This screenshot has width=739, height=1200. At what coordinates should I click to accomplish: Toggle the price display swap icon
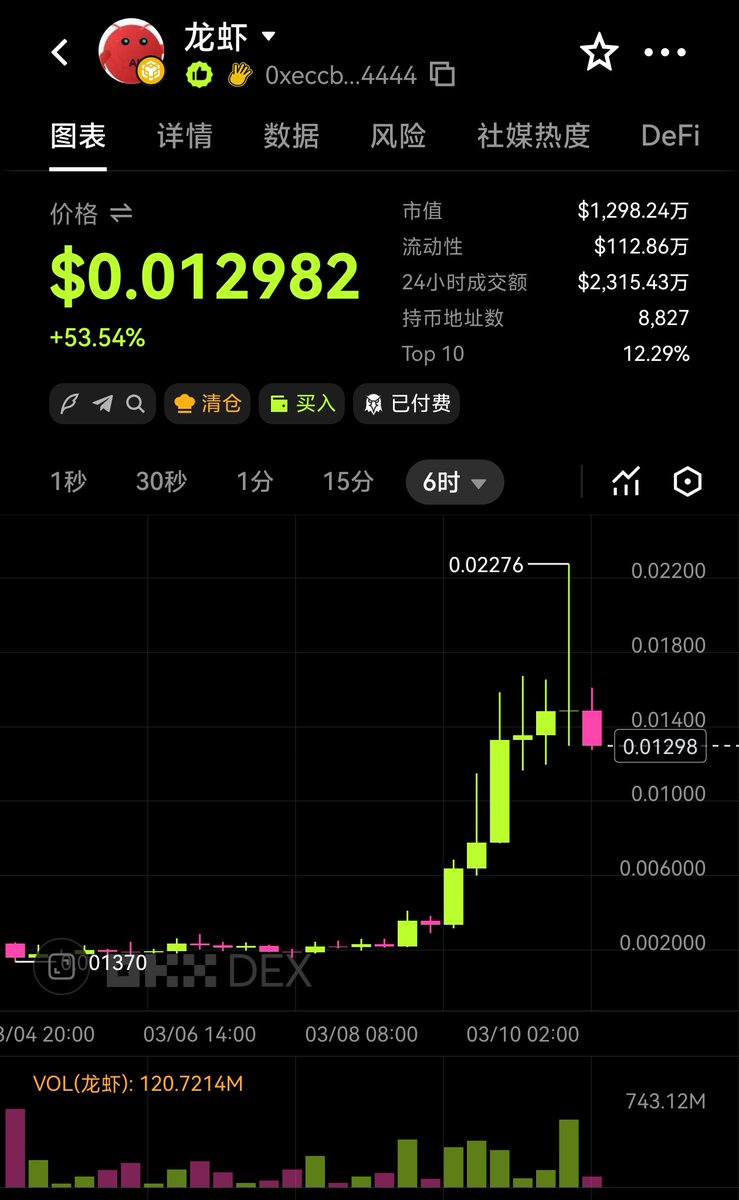(x=121, y=213)
